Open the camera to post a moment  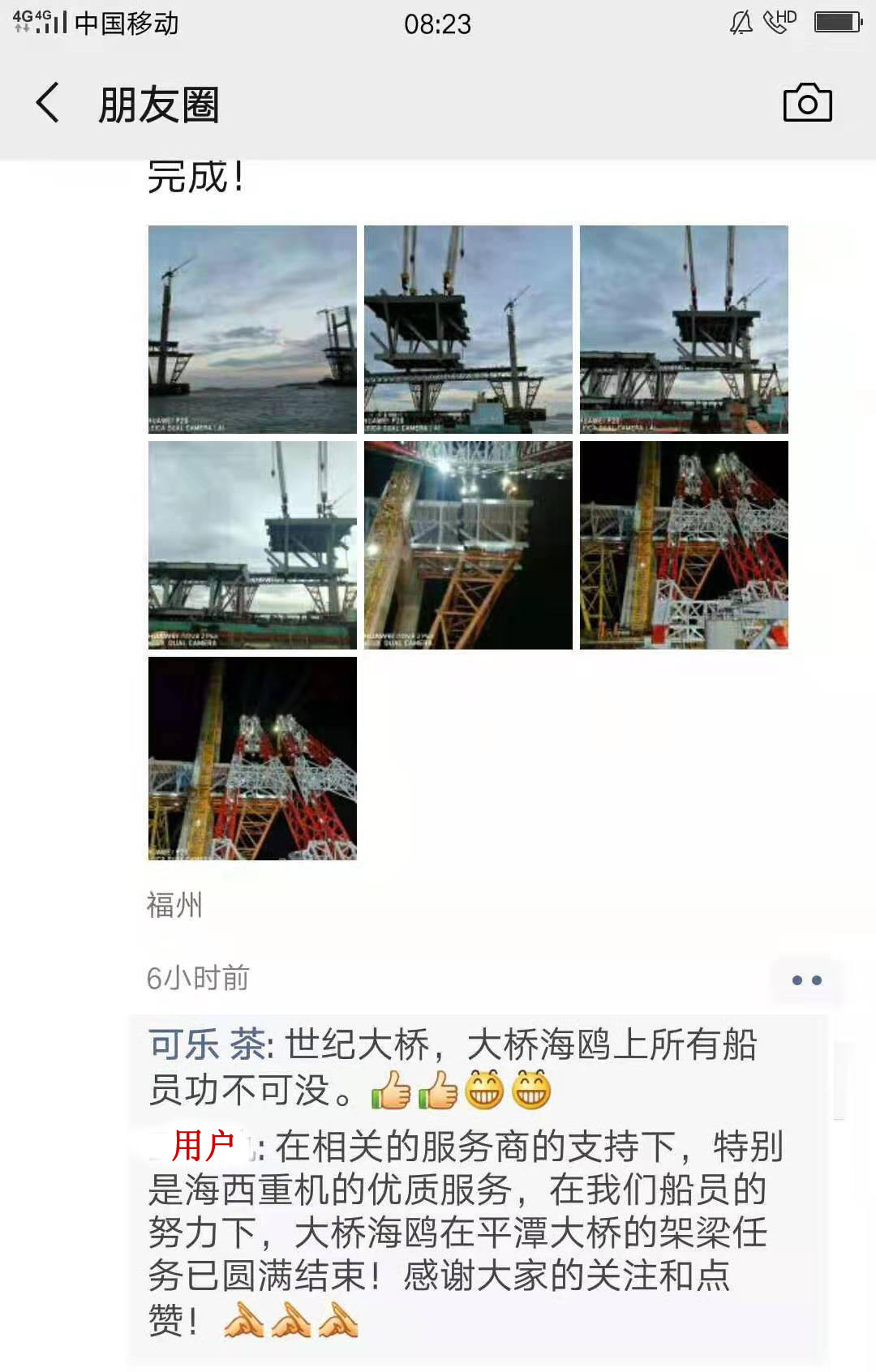(x=807, y=103)
